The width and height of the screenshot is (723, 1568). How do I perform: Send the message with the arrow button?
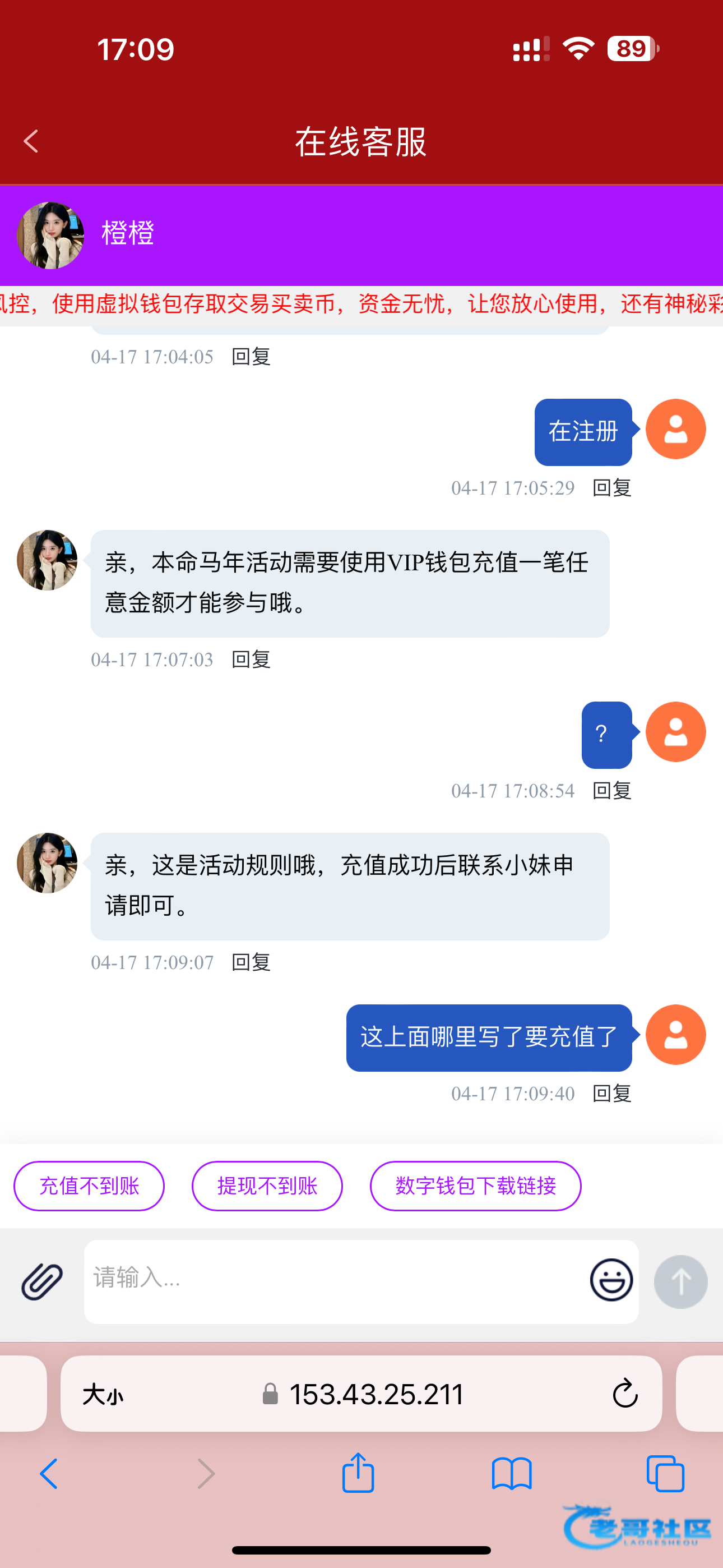[680, 1281]
